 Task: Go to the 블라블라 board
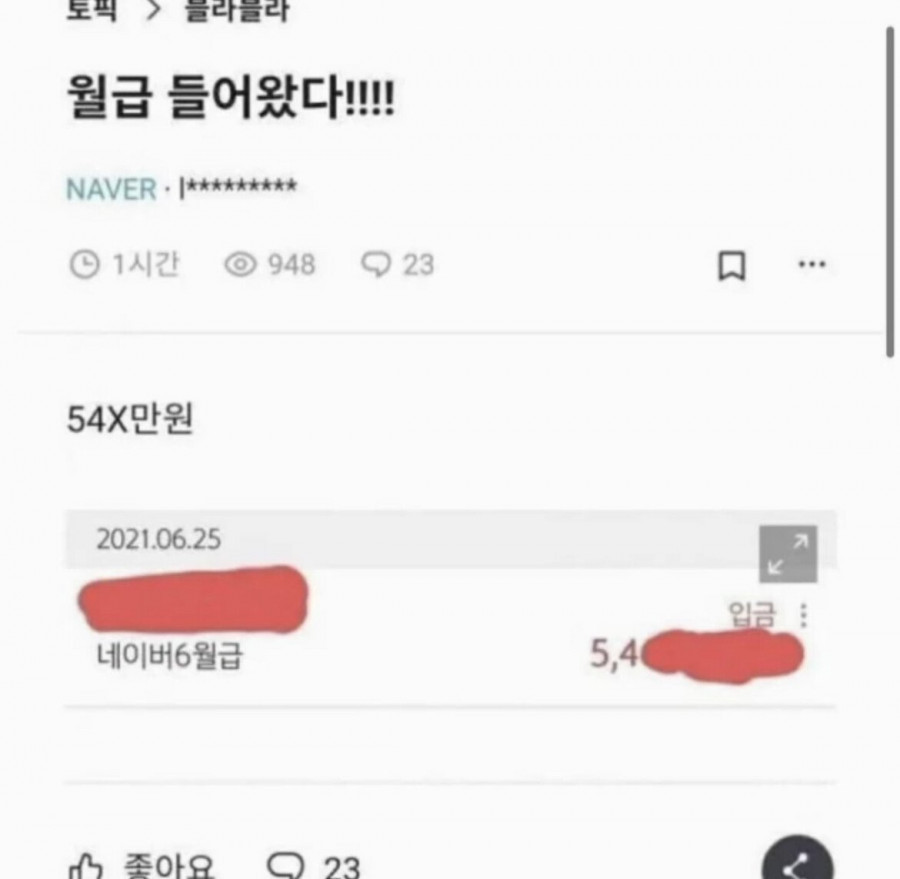pos(237,10)
